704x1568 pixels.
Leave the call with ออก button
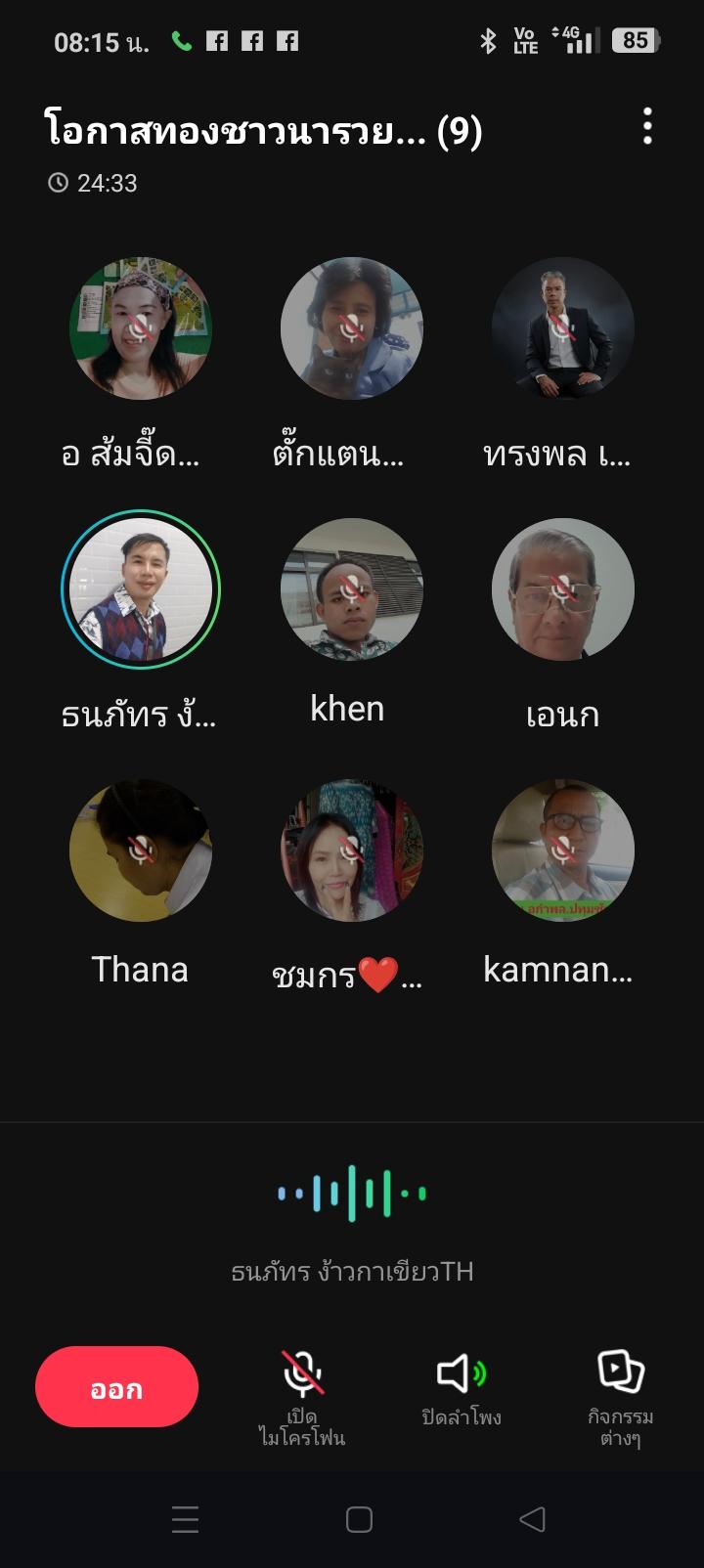(x=116, y=1387)
